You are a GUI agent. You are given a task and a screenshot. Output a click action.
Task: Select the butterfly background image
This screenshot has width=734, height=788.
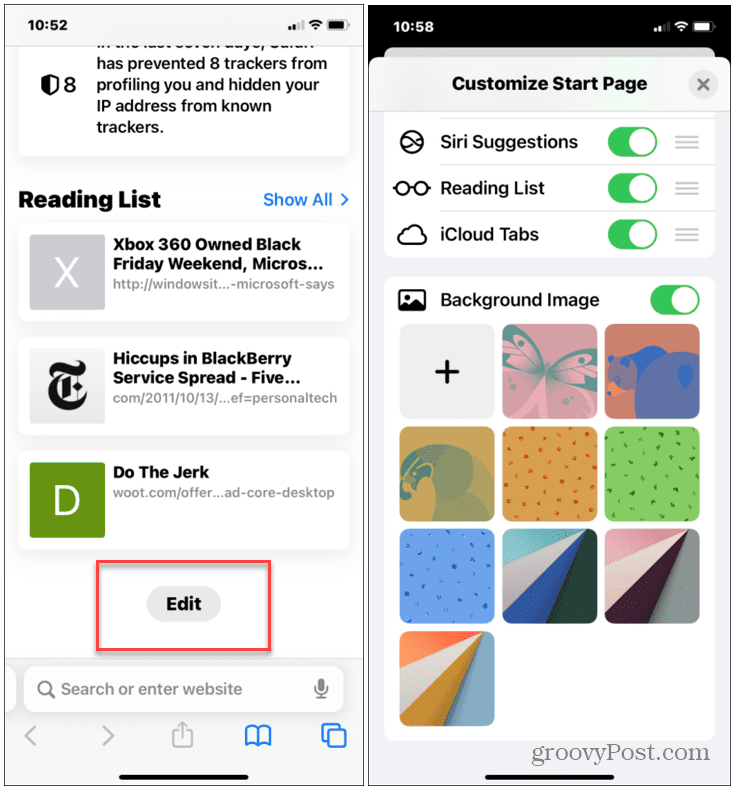tap(549, 371)
